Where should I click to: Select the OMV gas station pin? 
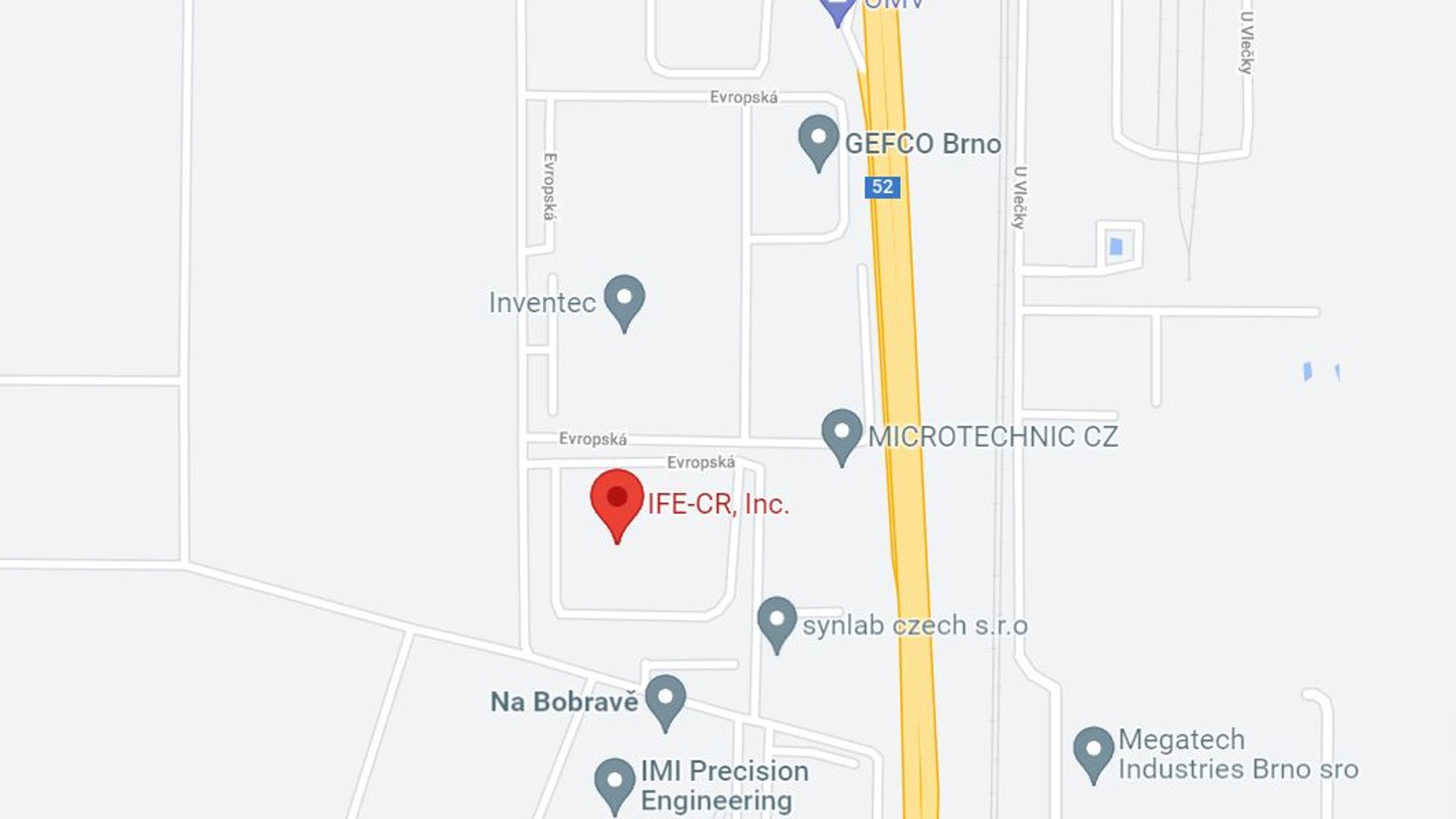[x=837, y=9]
